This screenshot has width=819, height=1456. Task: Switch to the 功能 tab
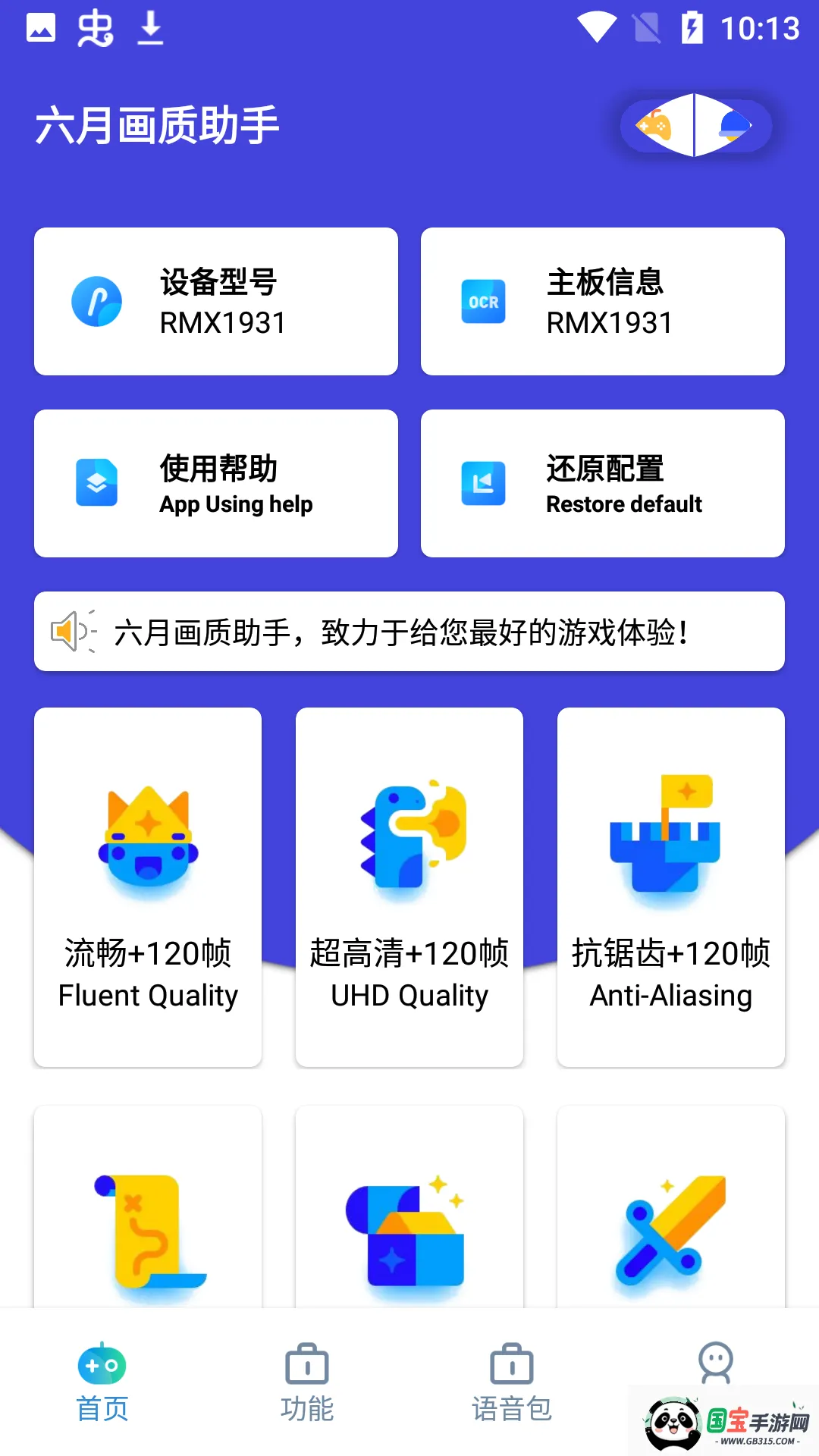[307, 1388]
